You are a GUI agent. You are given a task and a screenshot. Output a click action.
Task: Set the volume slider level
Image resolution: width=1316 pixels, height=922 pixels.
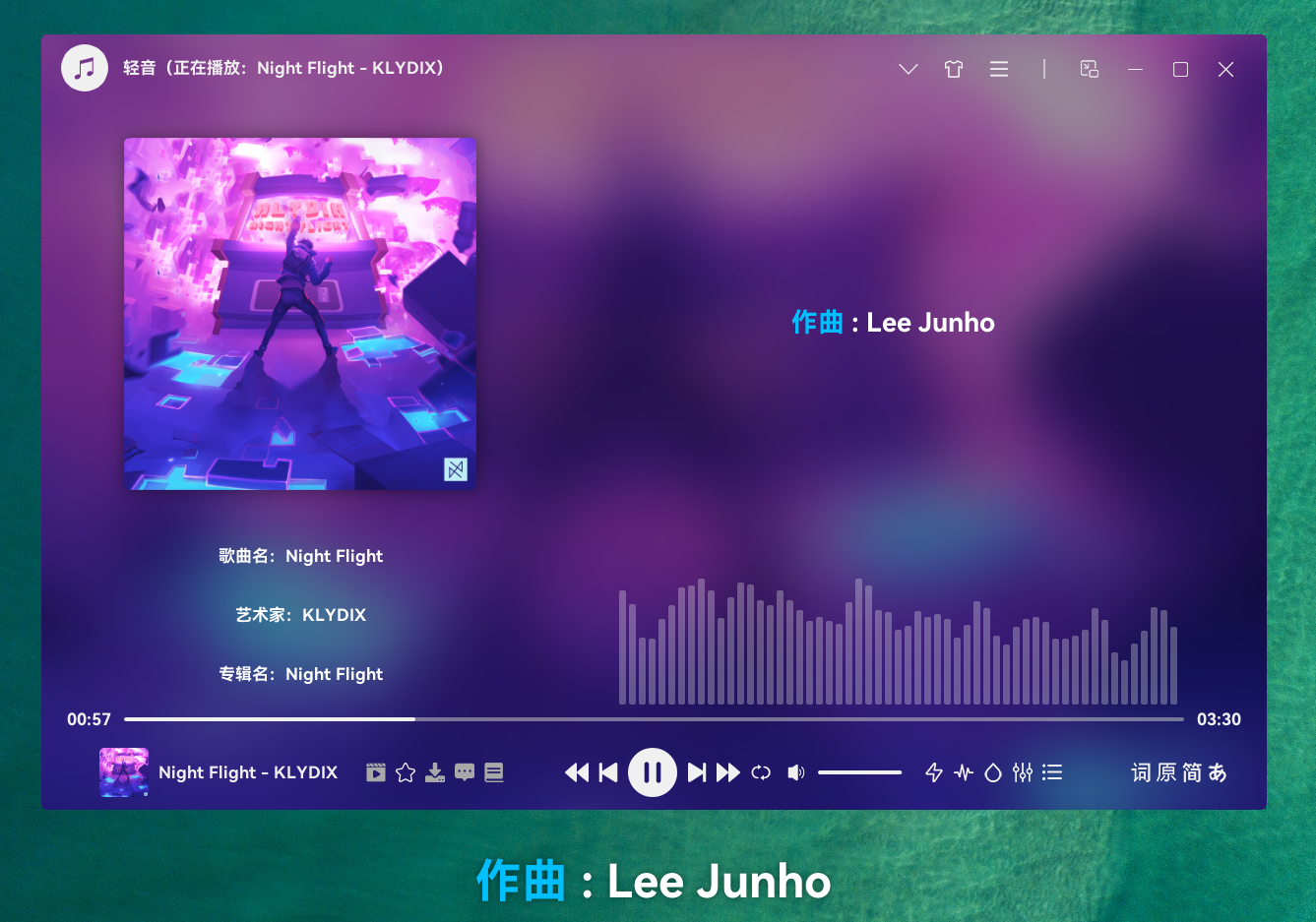[x=859, y=772]
